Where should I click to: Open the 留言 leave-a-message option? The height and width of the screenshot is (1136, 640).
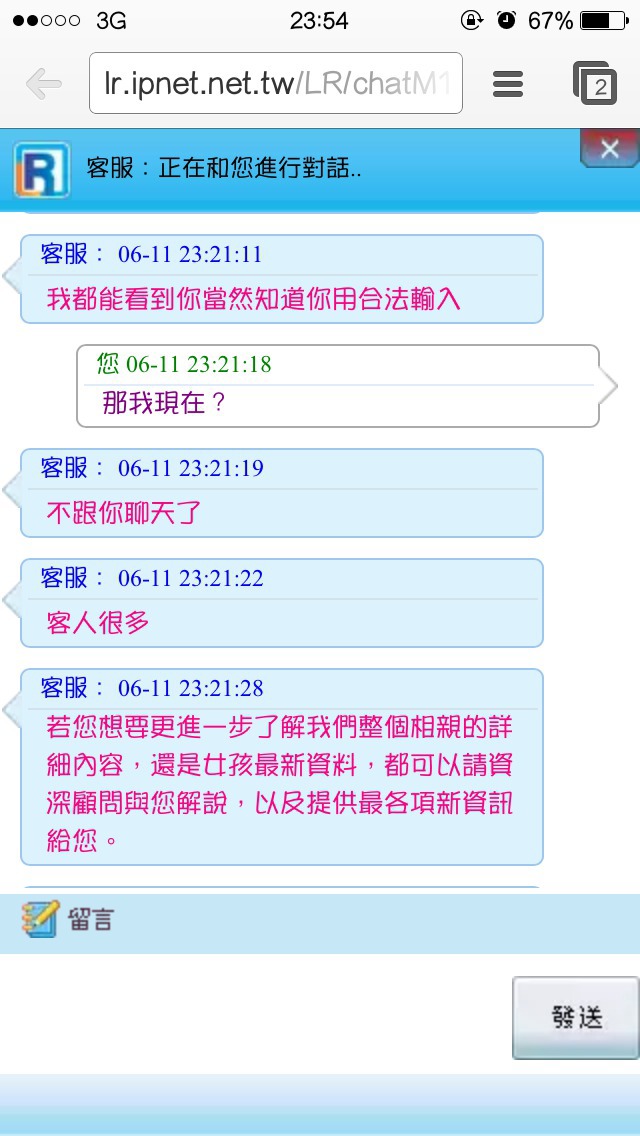(67, 919)
